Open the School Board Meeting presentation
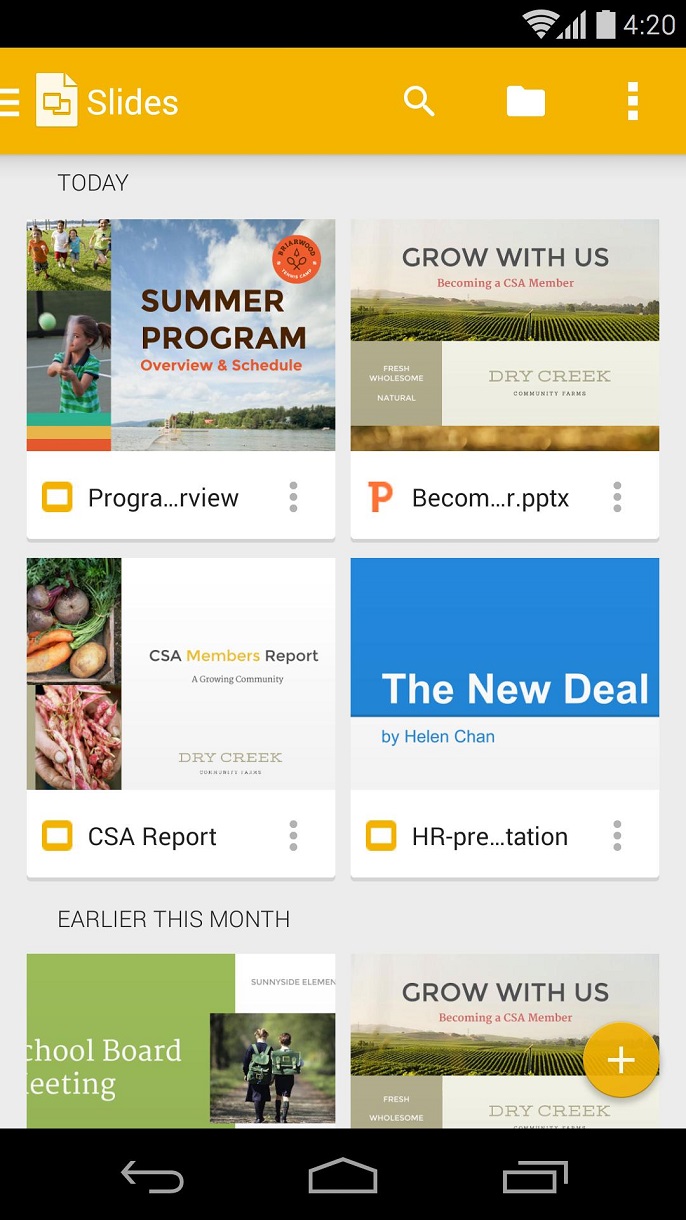Image resolution: width=686 pixels, height=1220 pixels. click(181, 1040)
